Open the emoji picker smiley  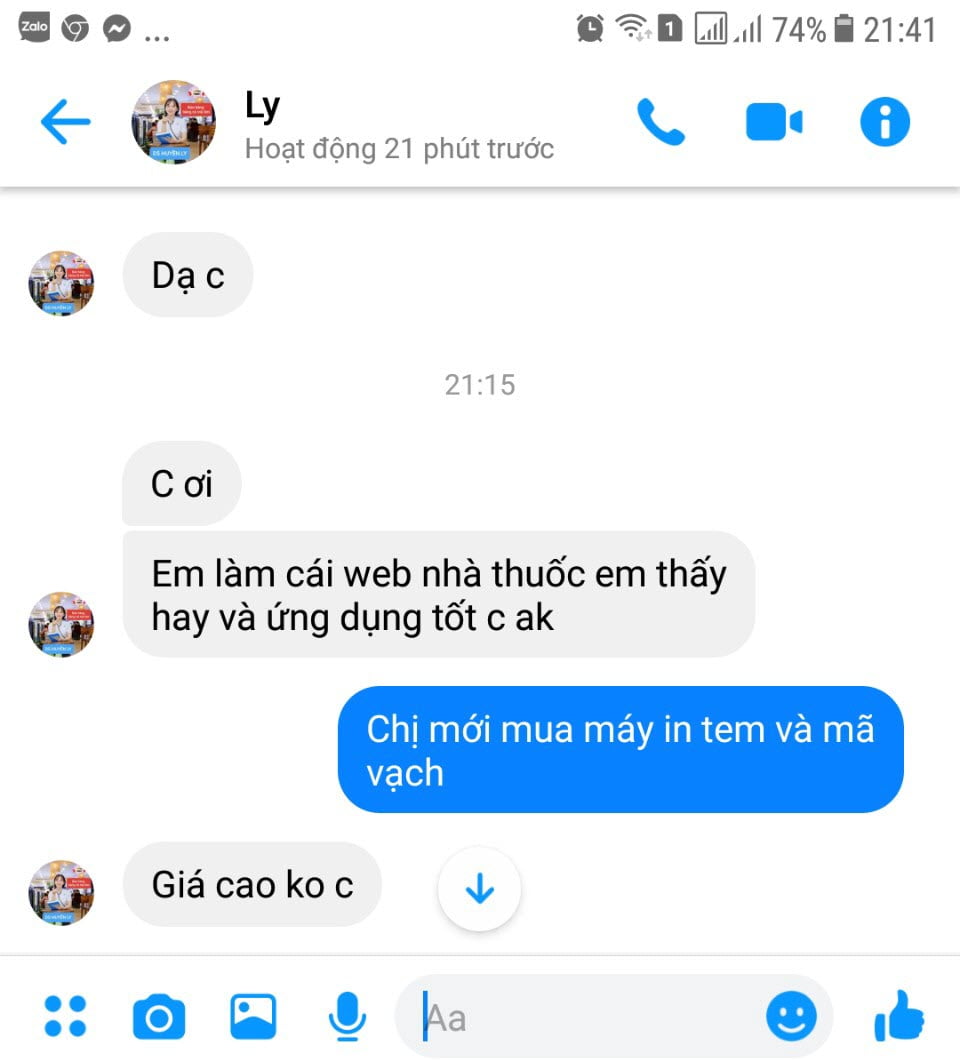coord(791,1017)
